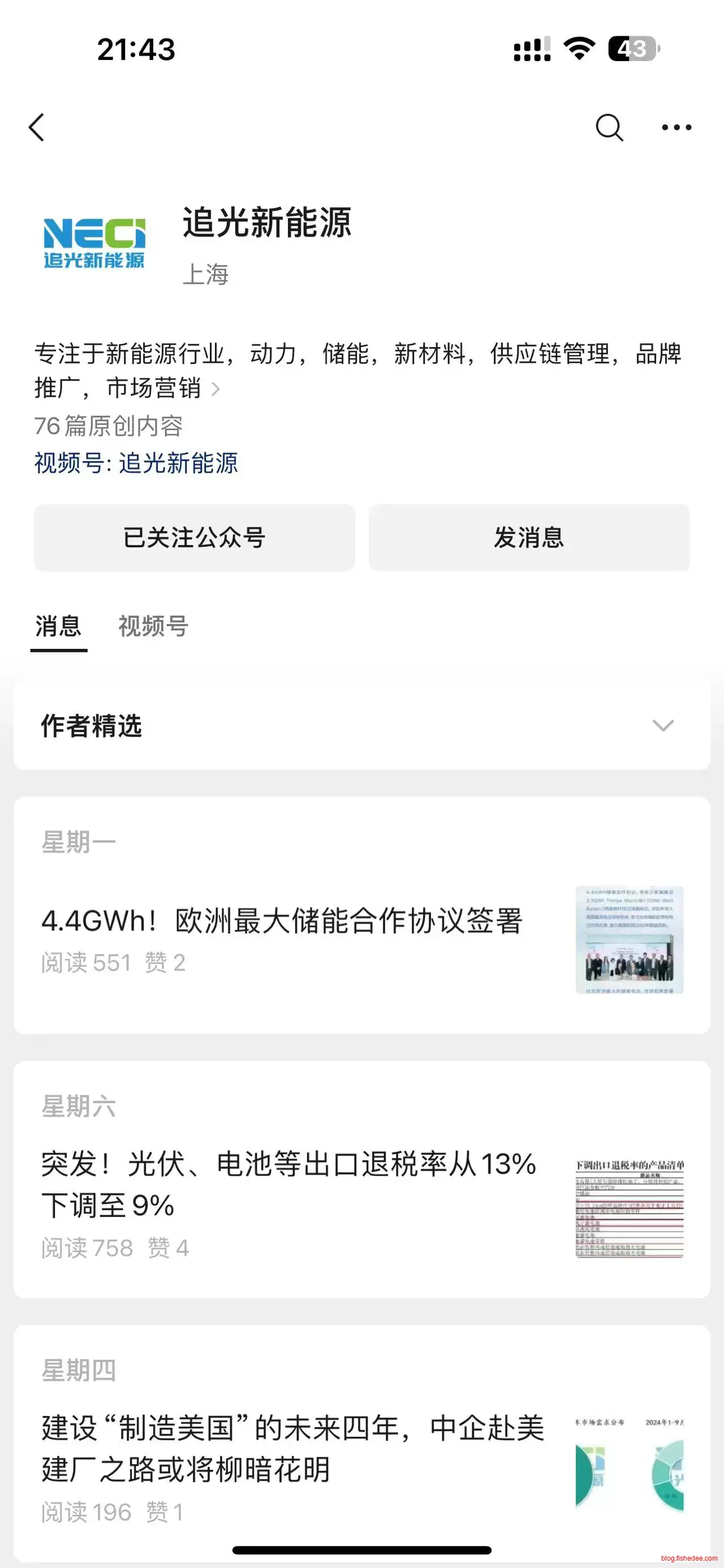Open the 4.4GWh 欧洲最大储能合作协议签署 article
This screenshot has width=724, height=1568.
(x=282, y=921)
